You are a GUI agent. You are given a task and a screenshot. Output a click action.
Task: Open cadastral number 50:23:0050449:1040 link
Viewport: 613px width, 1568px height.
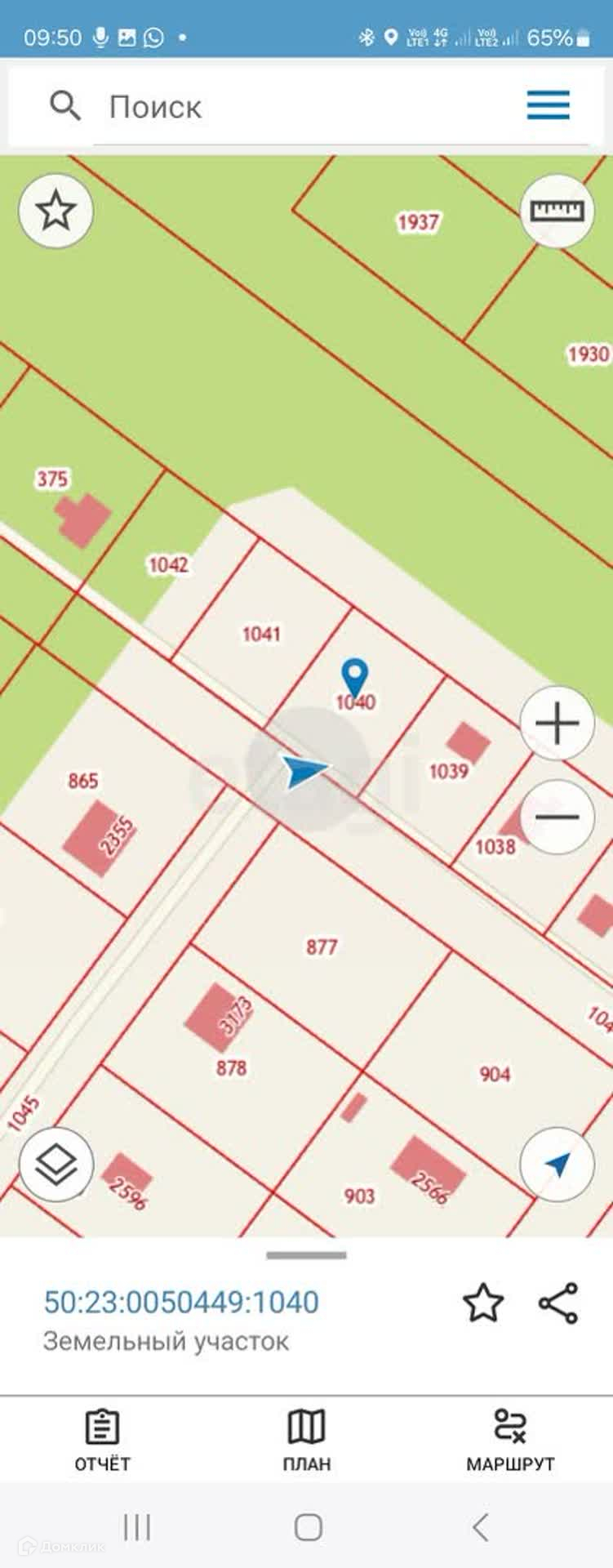pyautogui.click(x=181, y=1302)
